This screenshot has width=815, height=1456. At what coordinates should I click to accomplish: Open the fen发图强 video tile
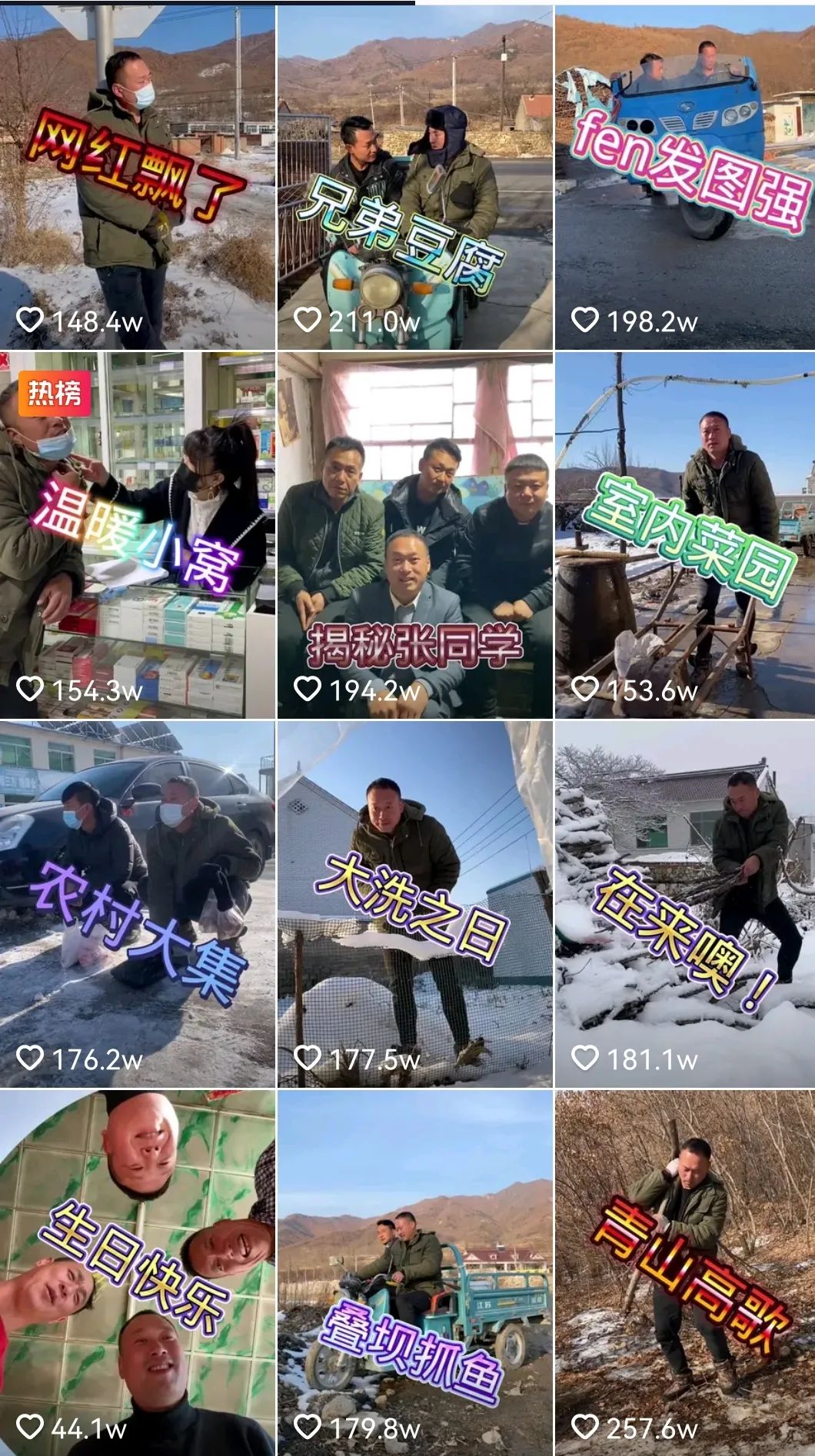click(684, 177)
